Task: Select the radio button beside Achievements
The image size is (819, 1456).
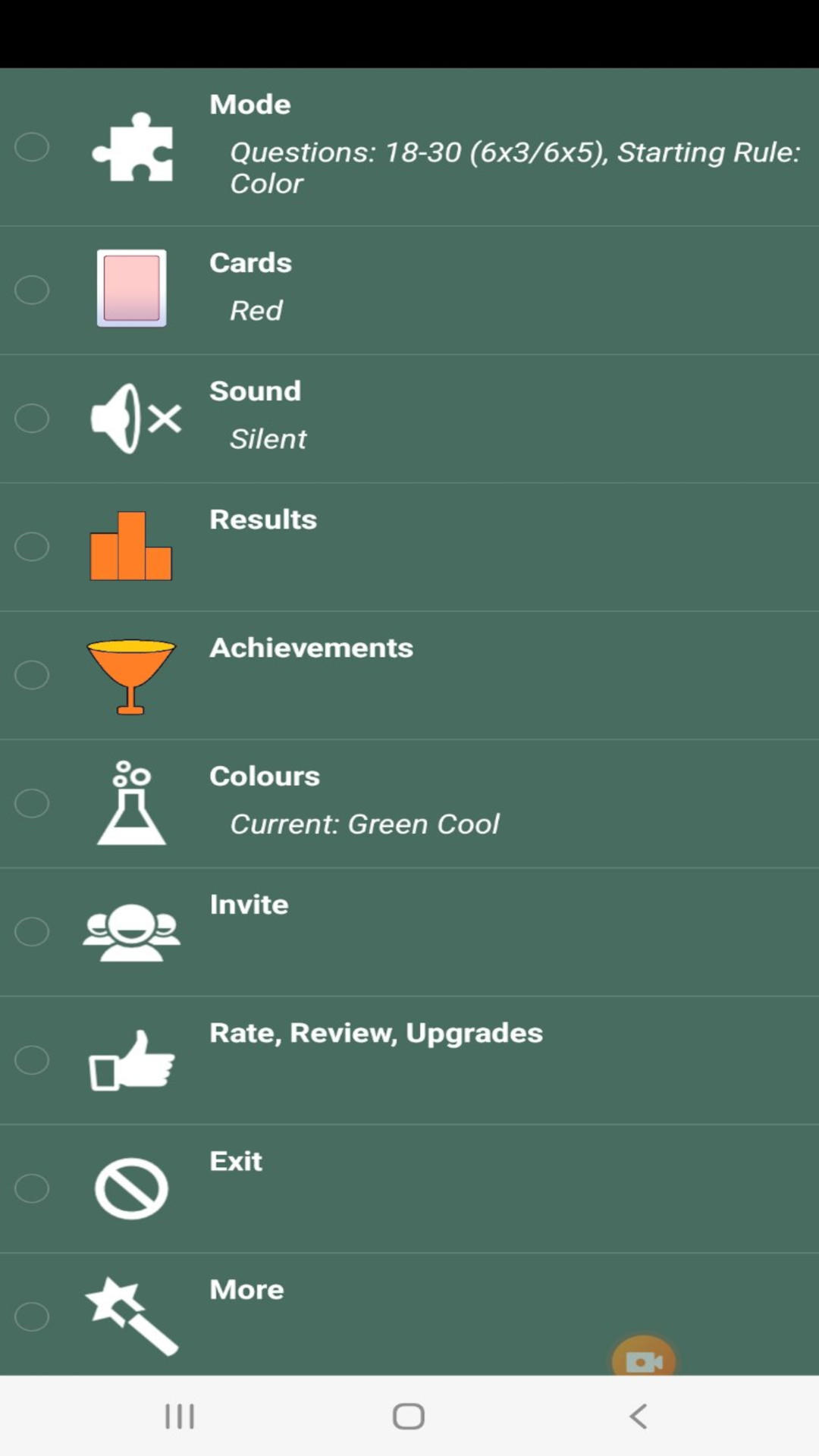Action: 32,674
